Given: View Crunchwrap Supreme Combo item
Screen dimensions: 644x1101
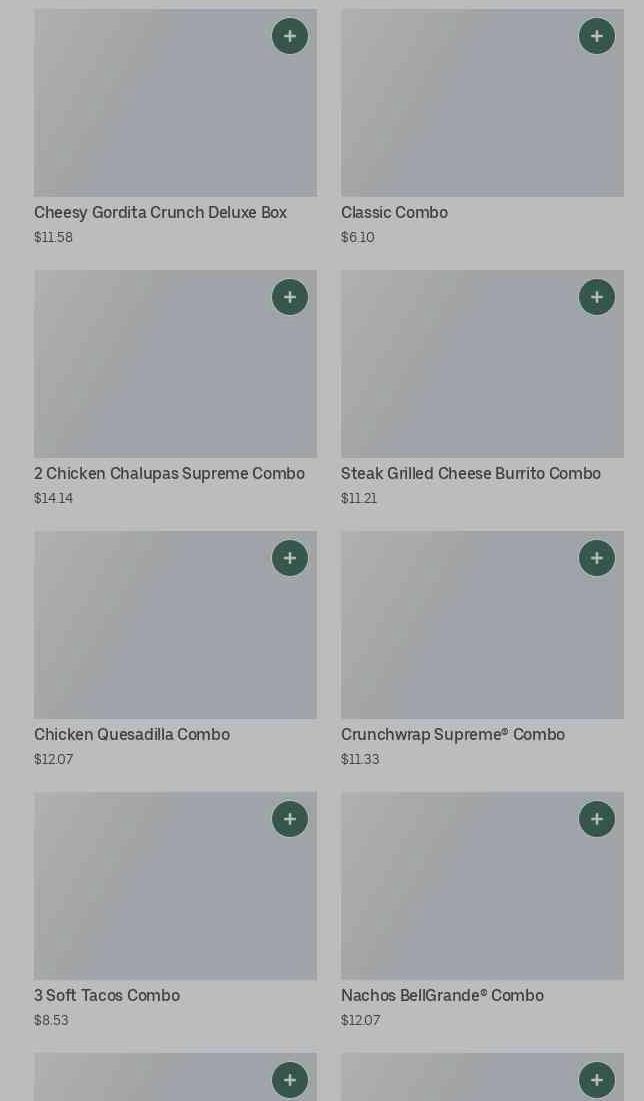Looking at the screenshot, I should pos(452,735).
